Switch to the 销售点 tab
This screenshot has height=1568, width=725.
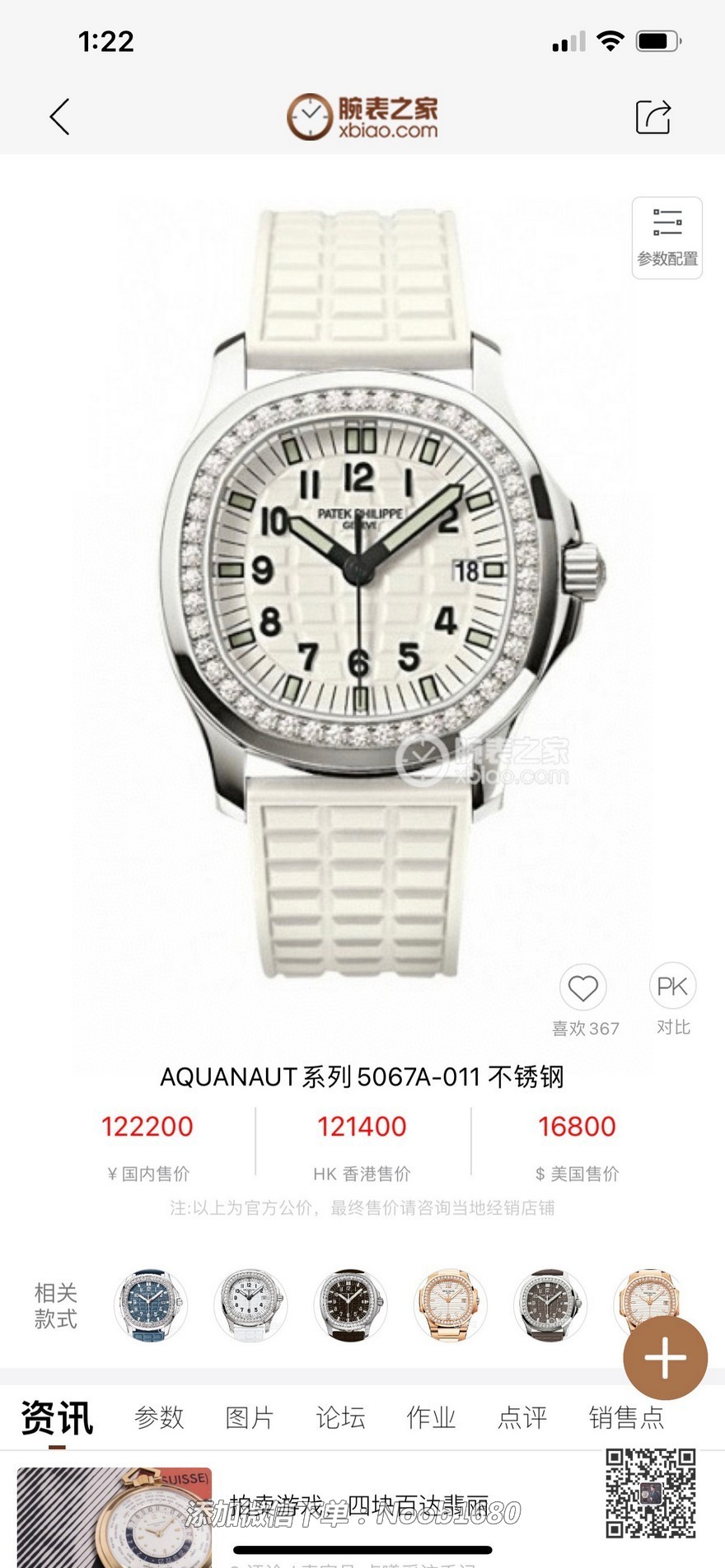coord(626,1417)
